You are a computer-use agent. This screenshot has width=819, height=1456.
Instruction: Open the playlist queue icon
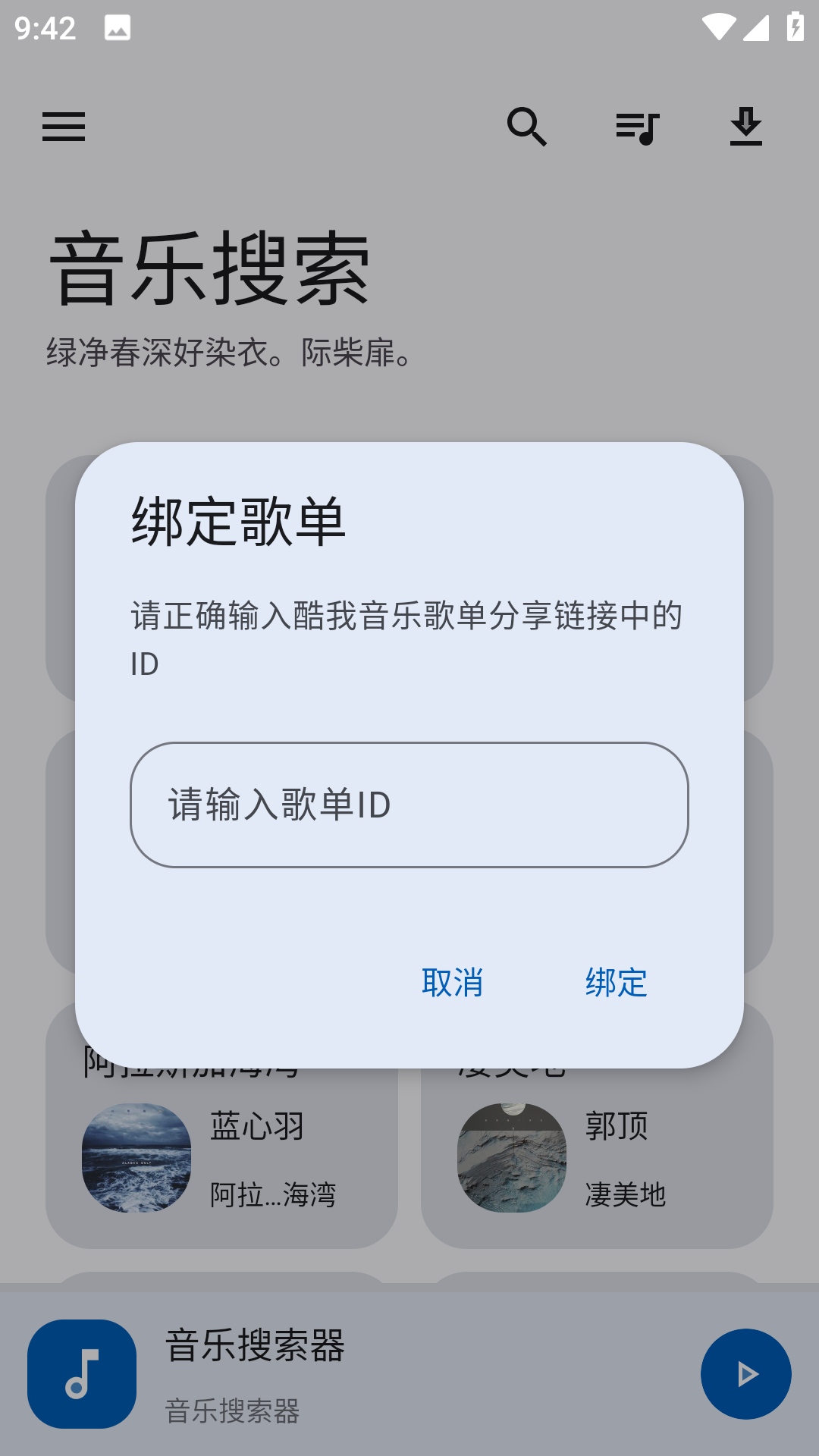638,127
